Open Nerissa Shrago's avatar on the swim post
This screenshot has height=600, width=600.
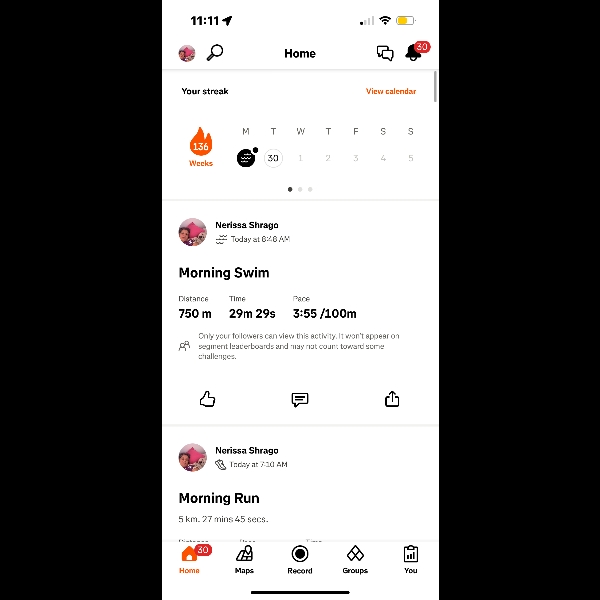[x=192, y=233]
